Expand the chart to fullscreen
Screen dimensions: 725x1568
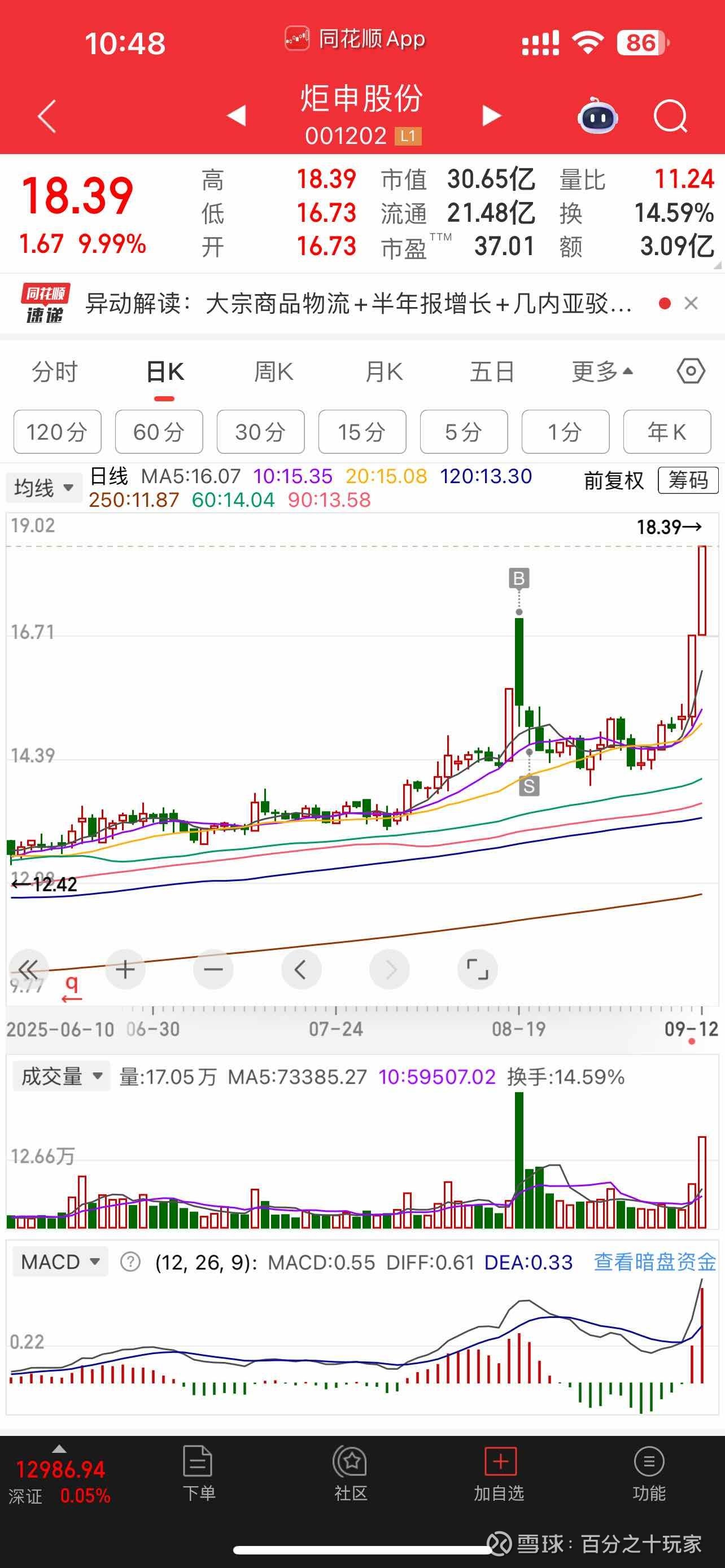477,969
